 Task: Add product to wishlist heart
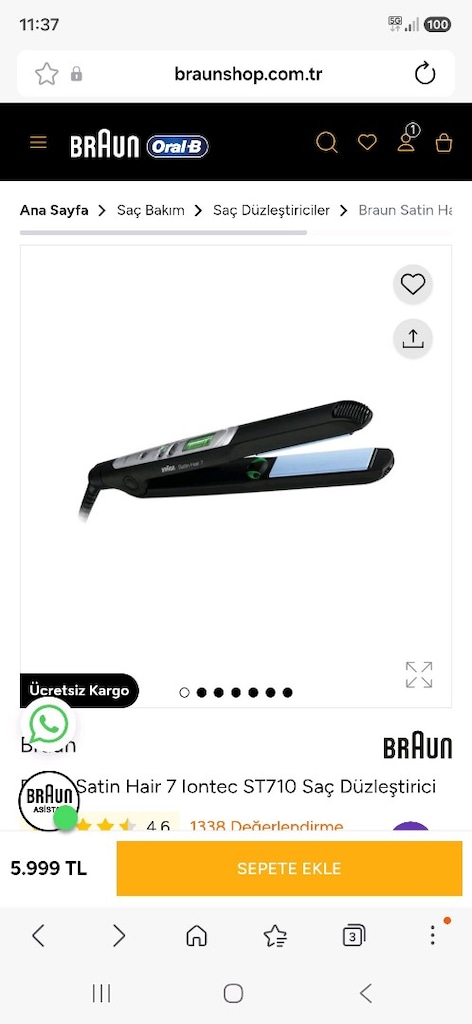point(413,284)
